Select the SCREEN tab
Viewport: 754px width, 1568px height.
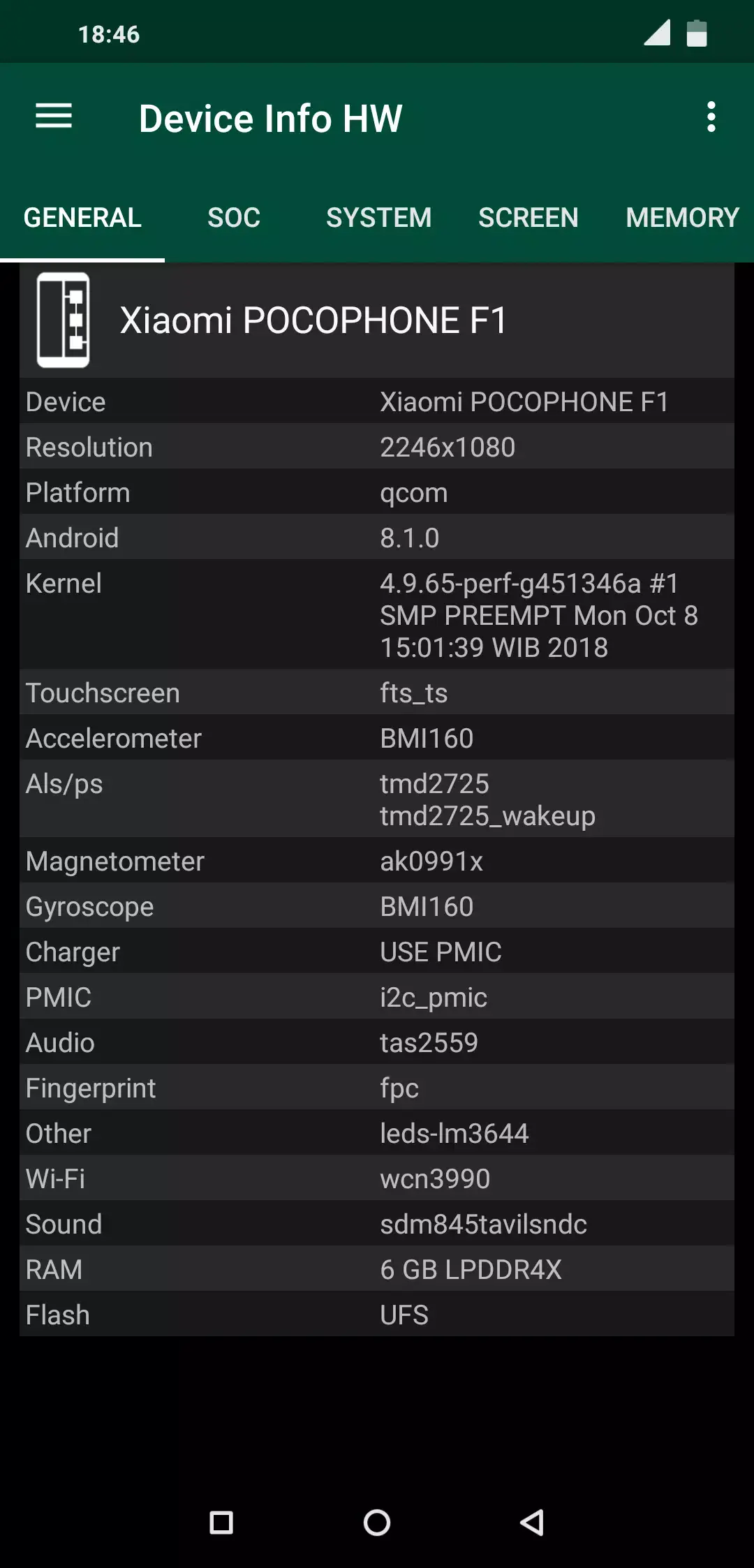527,218
